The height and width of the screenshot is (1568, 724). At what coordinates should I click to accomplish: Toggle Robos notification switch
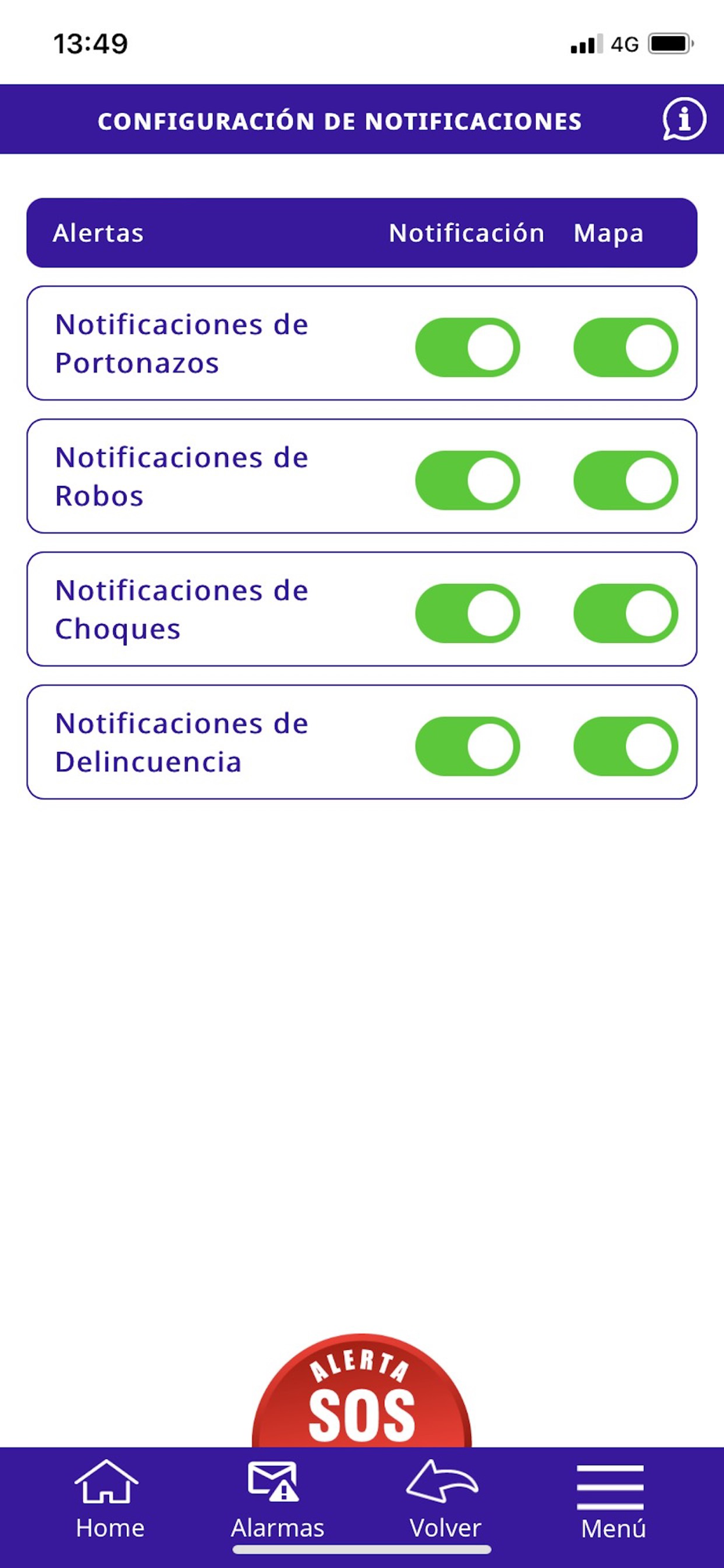click(x=468, y=480)
